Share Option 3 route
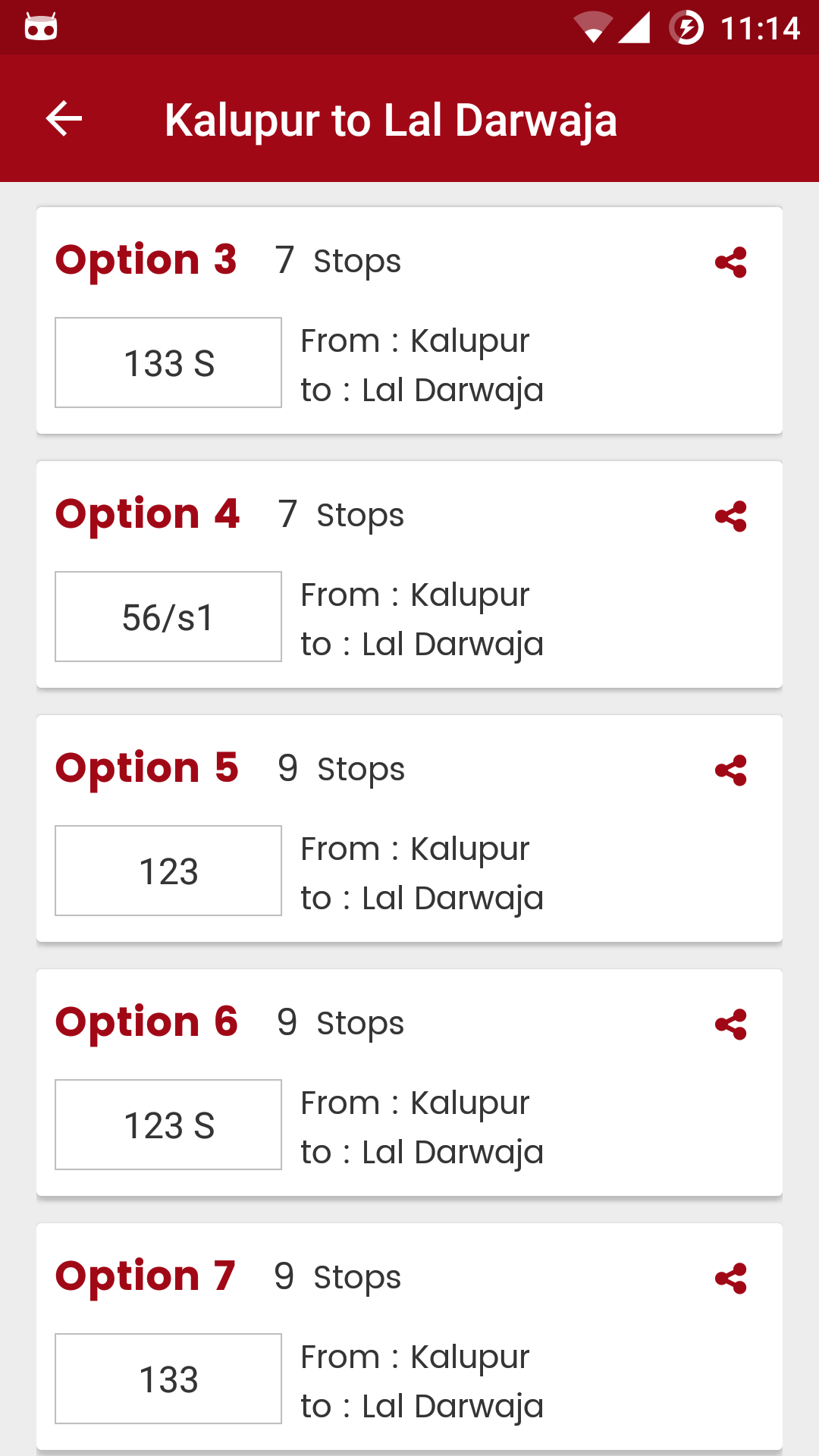This screenshot has height=1456, width=819. (731, 262)
